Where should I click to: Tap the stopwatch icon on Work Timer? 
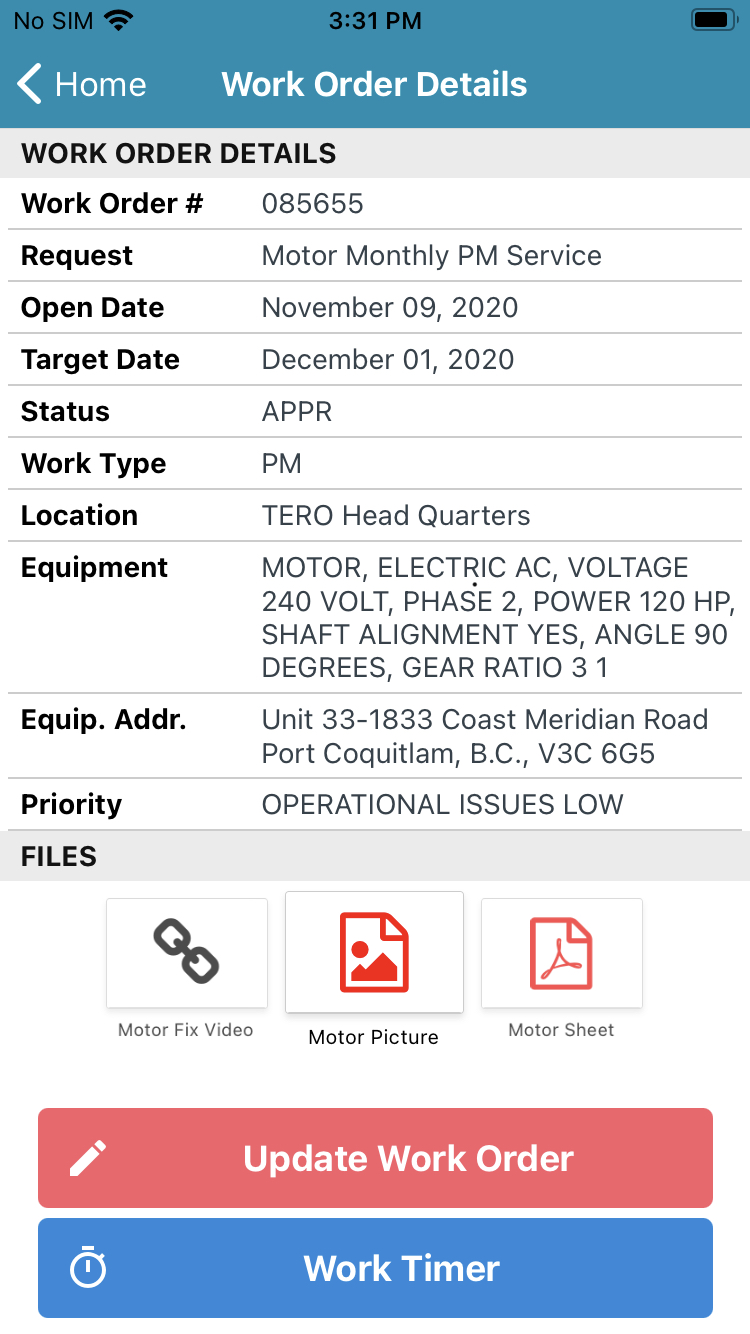tap(90, 1267)
